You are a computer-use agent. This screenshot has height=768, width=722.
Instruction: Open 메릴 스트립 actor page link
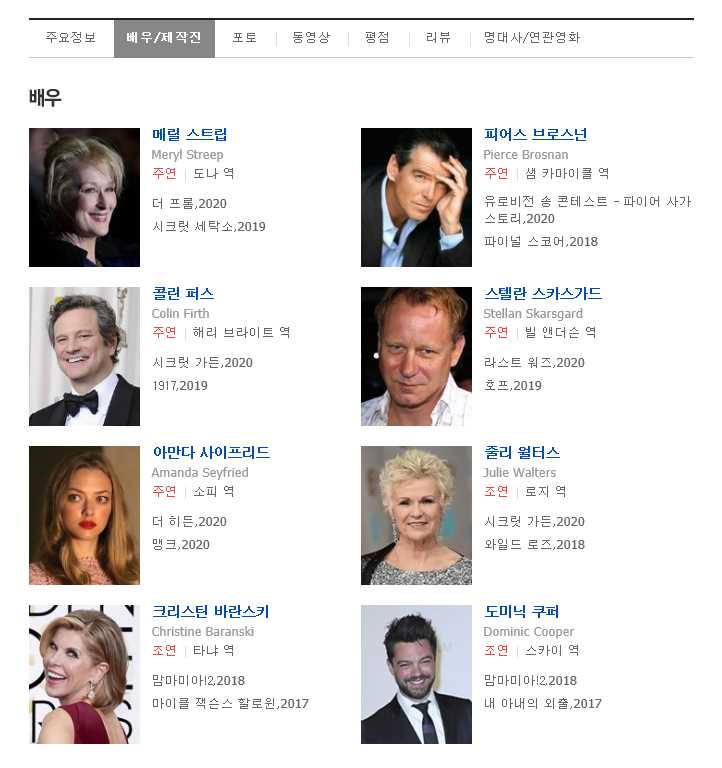(189, 134)
